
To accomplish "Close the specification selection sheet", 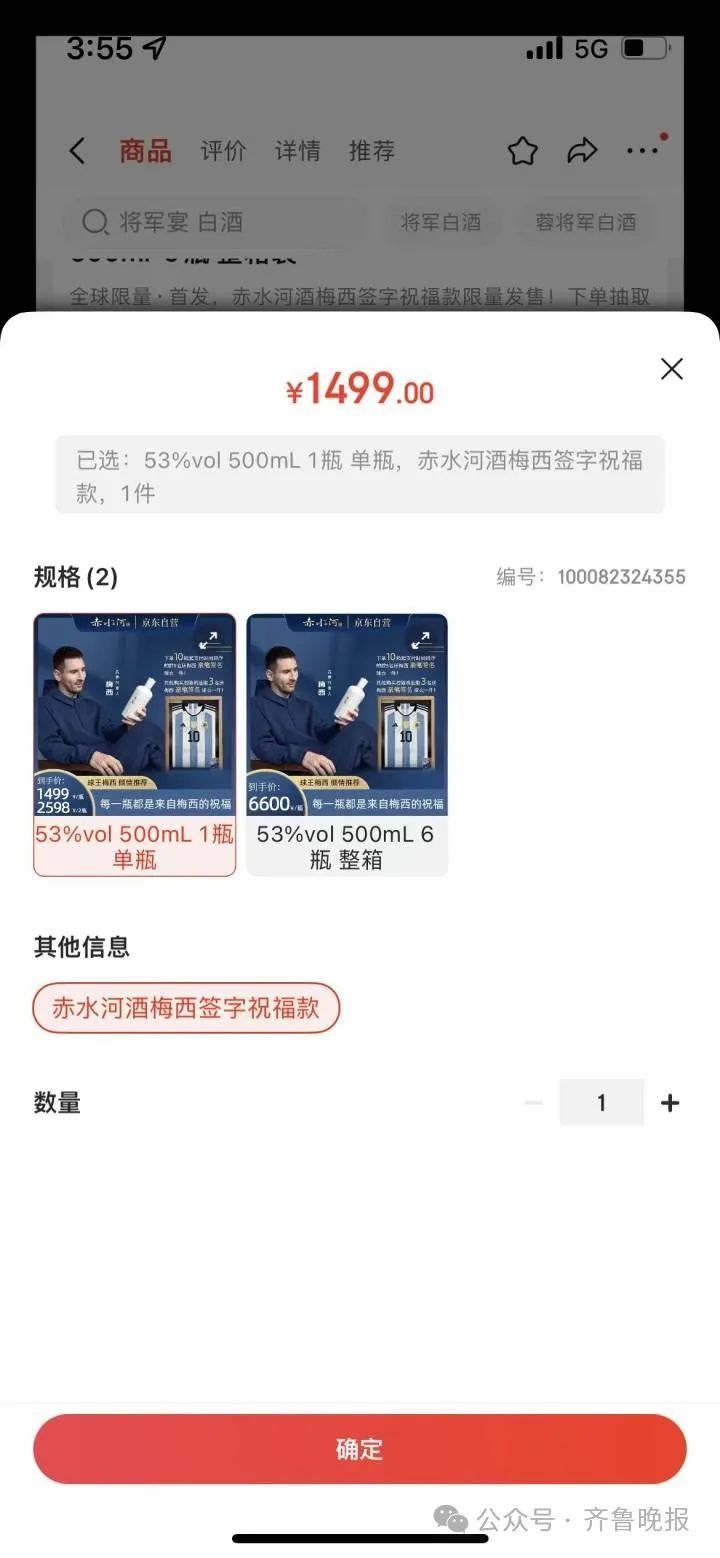I will (x=672, y=369).
